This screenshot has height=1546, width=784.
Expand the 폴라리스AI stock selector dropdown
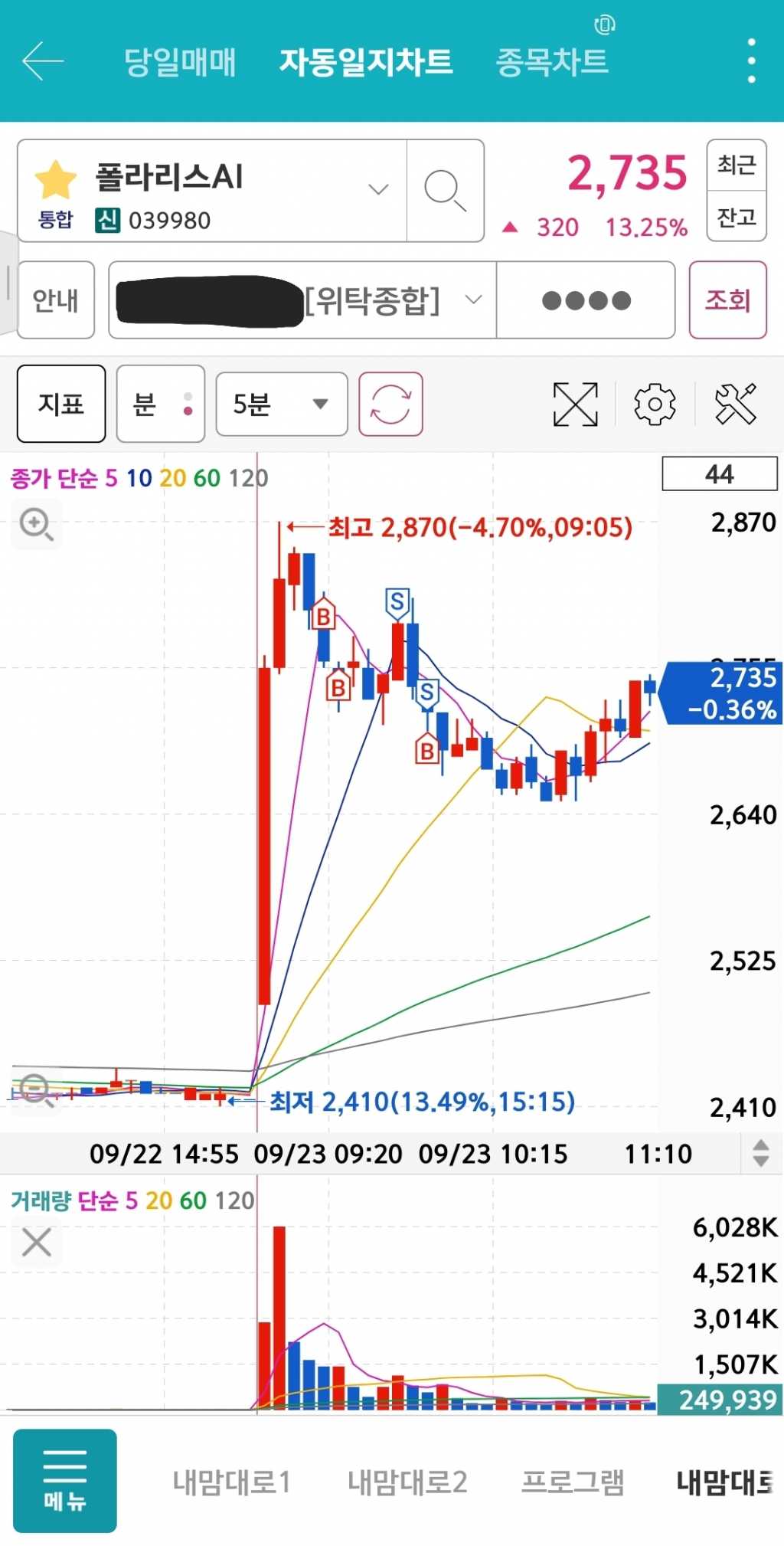click(378, 189)
